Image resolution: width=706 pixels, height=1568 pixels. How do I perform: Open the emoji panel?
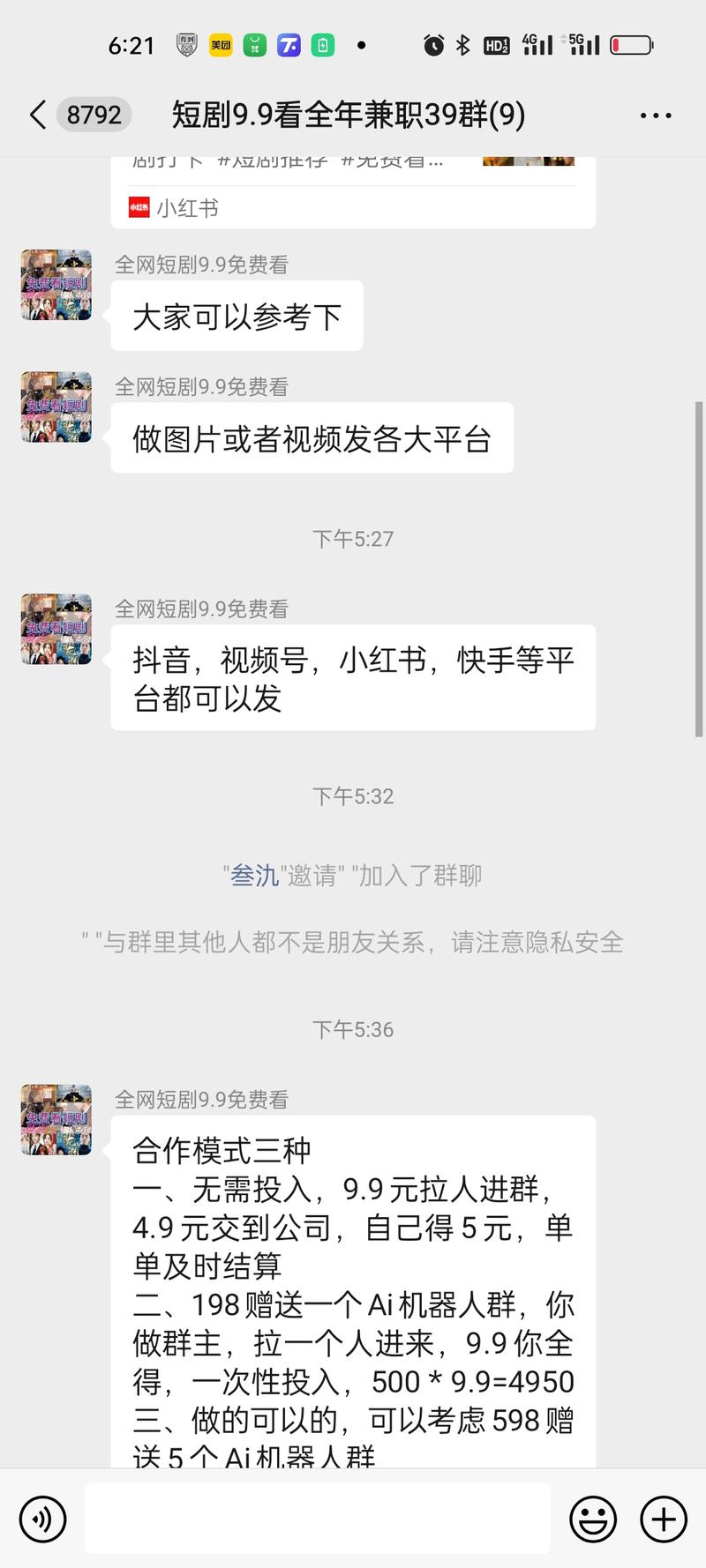593,1519
